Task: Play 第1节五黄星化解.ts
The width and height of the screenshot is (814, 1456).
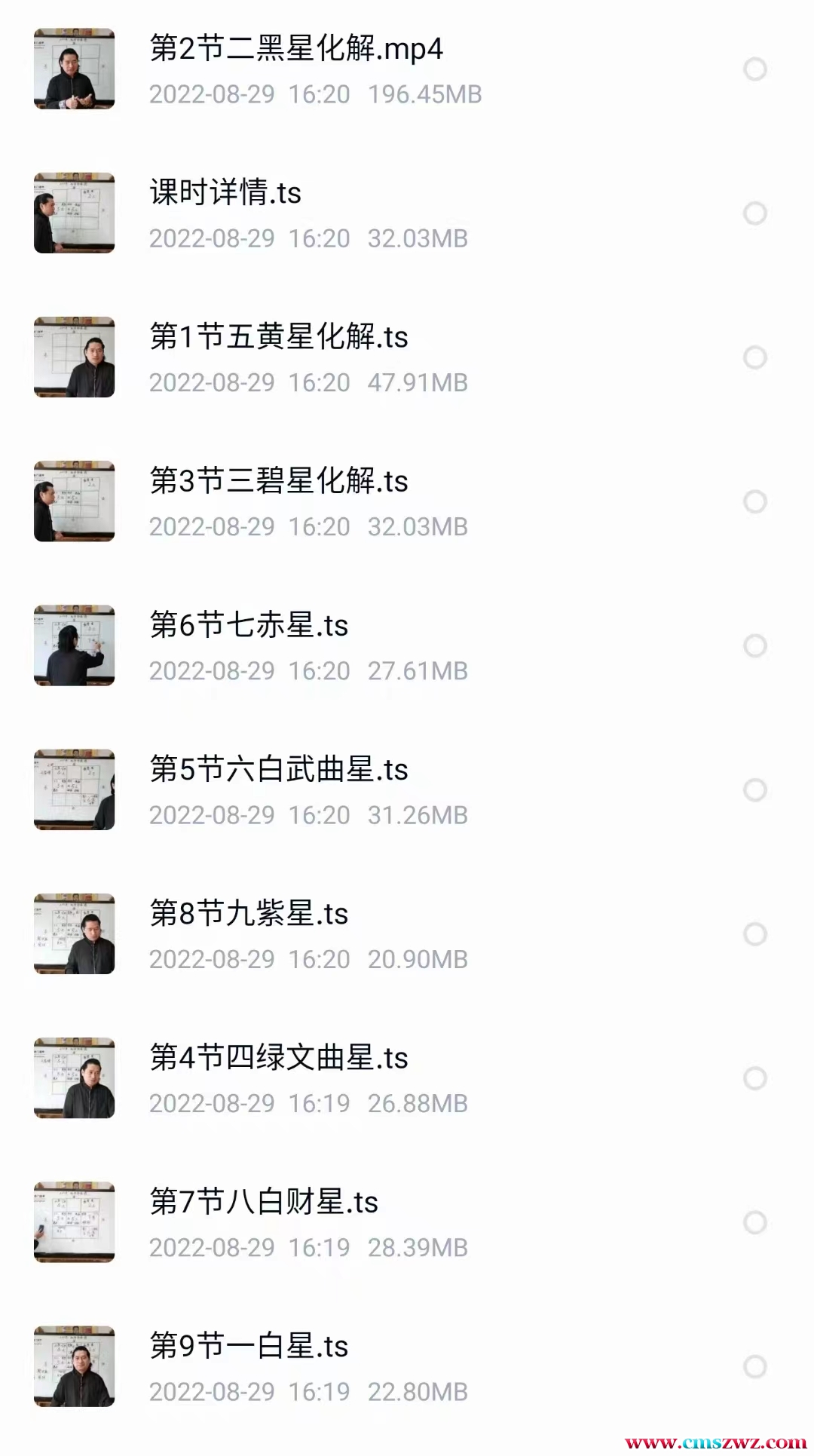Action: [x=278, y=337]
